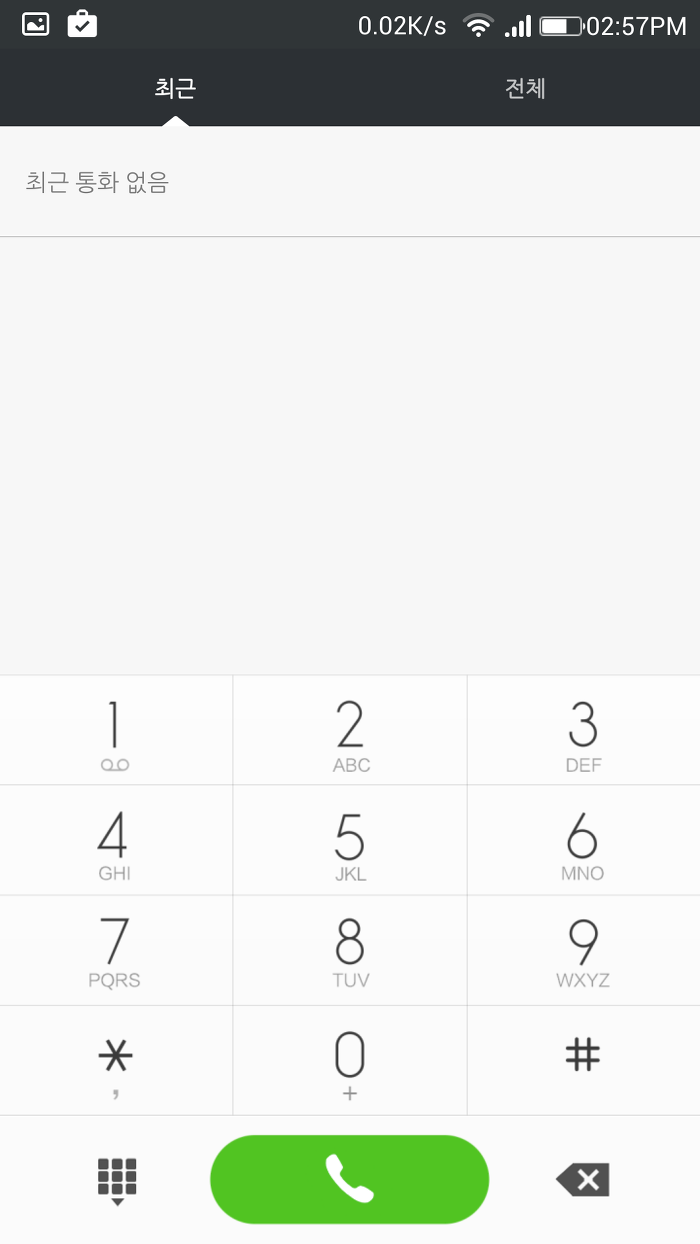Enter the hash pound key
Screen dimensions: 700x1244
[584, 1060]
